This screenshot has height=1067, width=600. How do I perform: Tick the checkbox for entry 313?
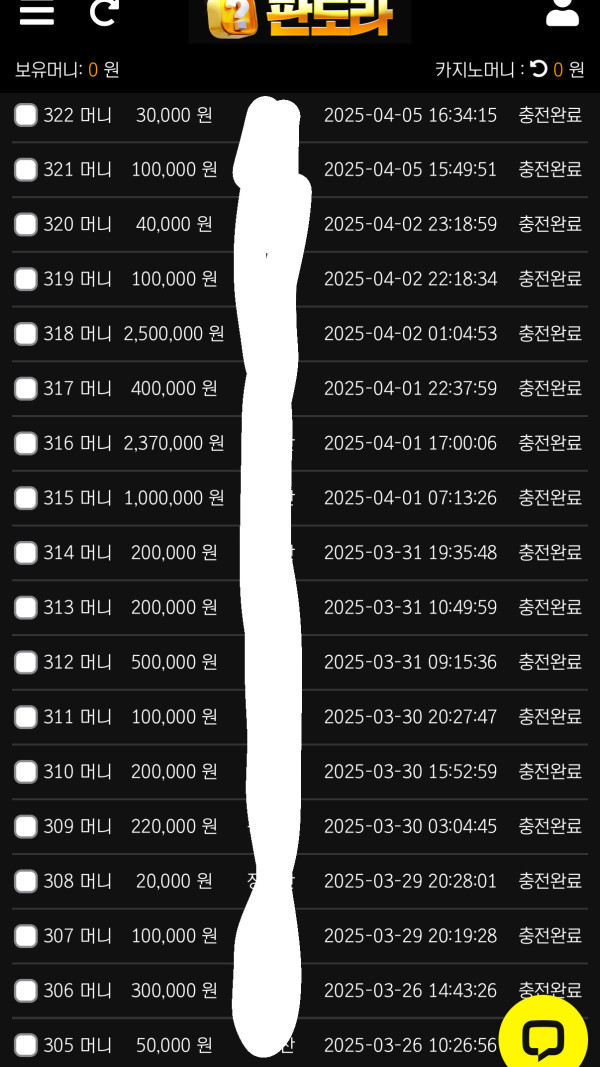[26, 607]
